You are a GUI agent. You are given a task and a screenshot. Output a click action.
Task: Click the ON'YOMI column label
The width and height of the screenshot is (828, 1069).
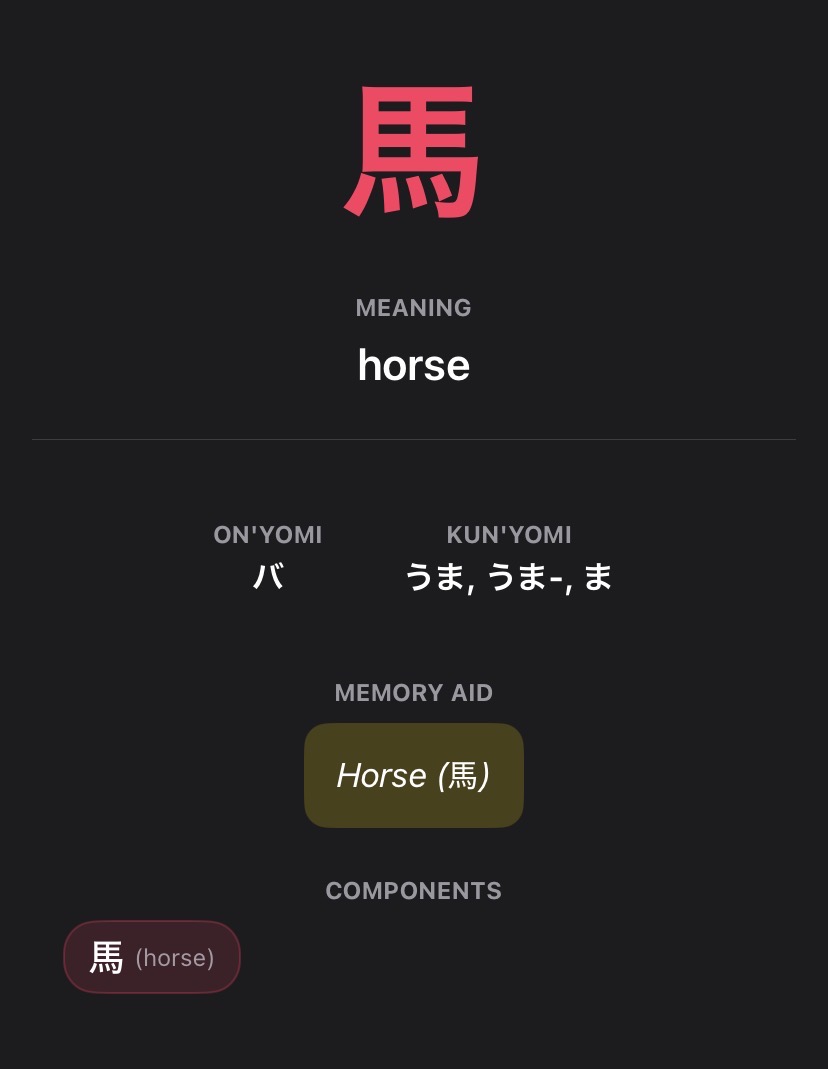[267, 535]
